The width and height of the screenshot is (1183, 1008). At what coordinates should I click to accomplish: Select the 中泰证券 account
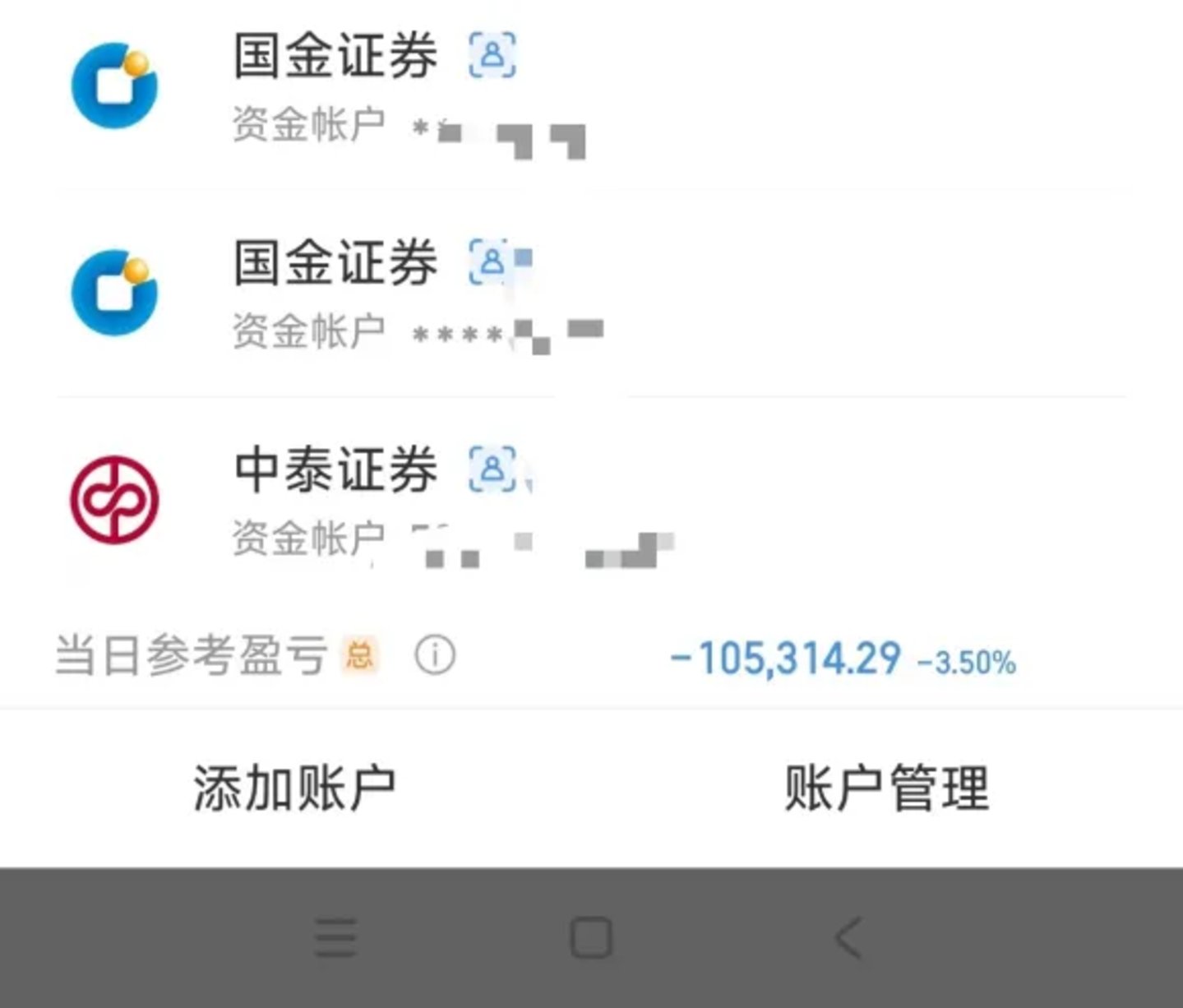[x=336, y=499]
